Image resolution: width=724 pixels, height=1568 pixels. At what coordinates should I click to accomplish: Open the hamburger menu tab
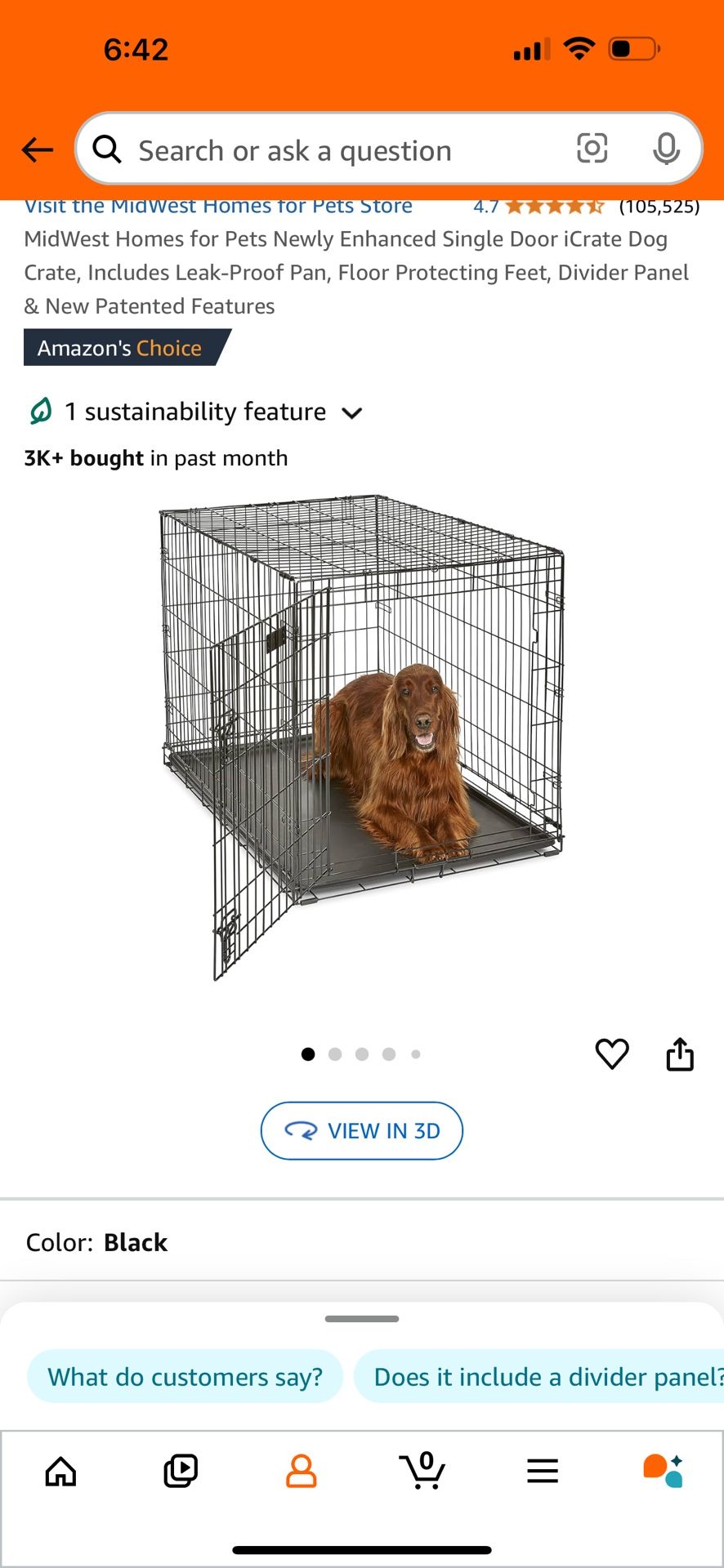[x=543, y=1472]
